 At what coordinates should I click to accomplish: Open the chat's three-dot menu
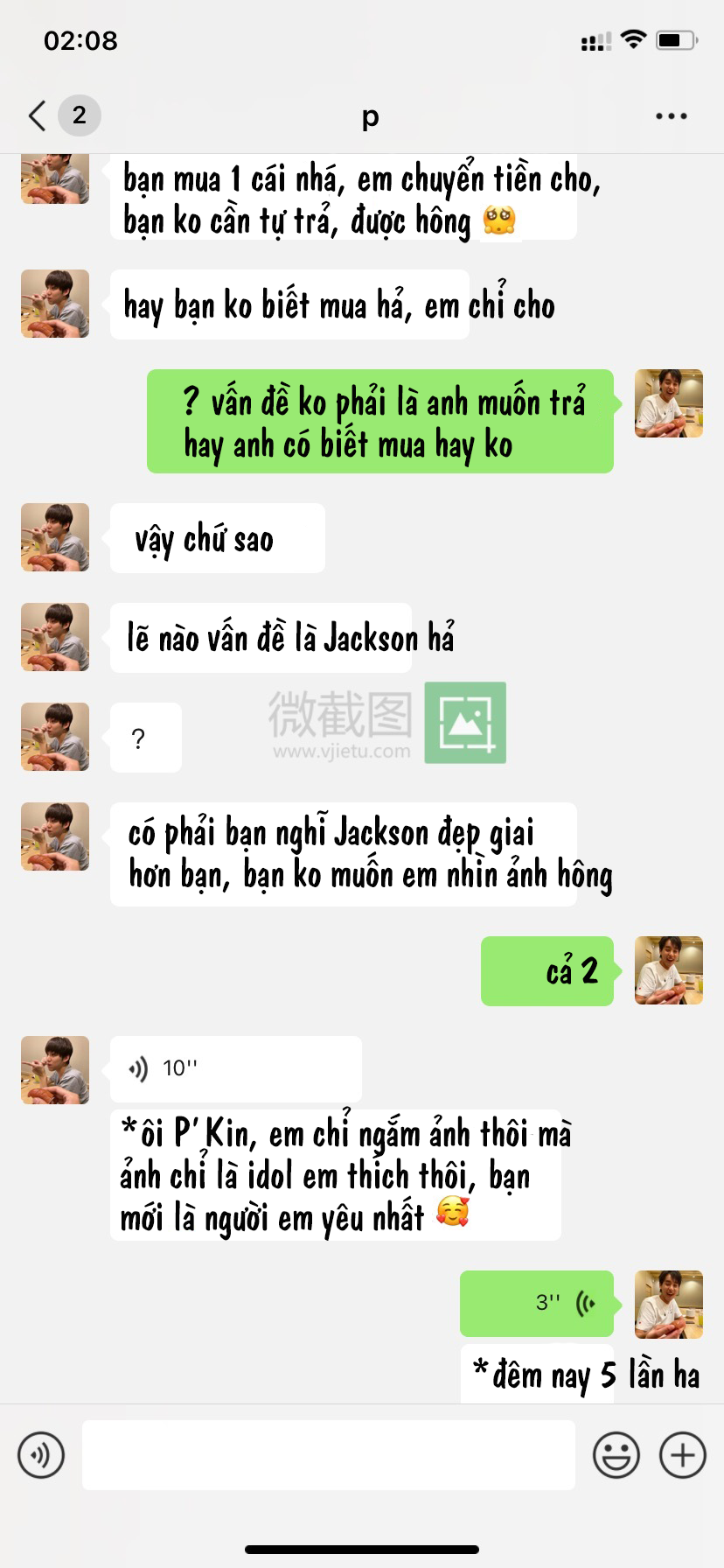pos(671,115)
